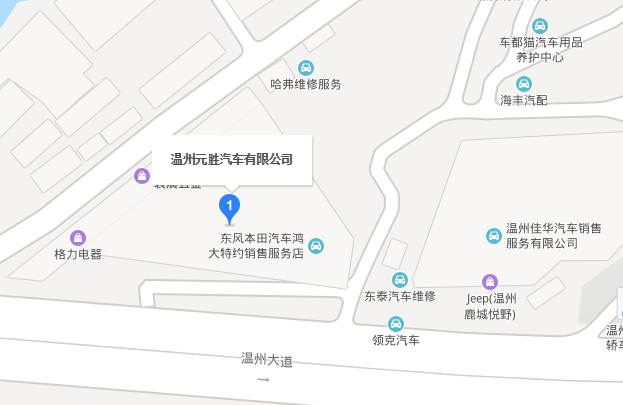This screenshot has height=405, width=623.
Task: Select the 东风本田汽车鸿大特约销售服务店 point
Action: (316, 245)
